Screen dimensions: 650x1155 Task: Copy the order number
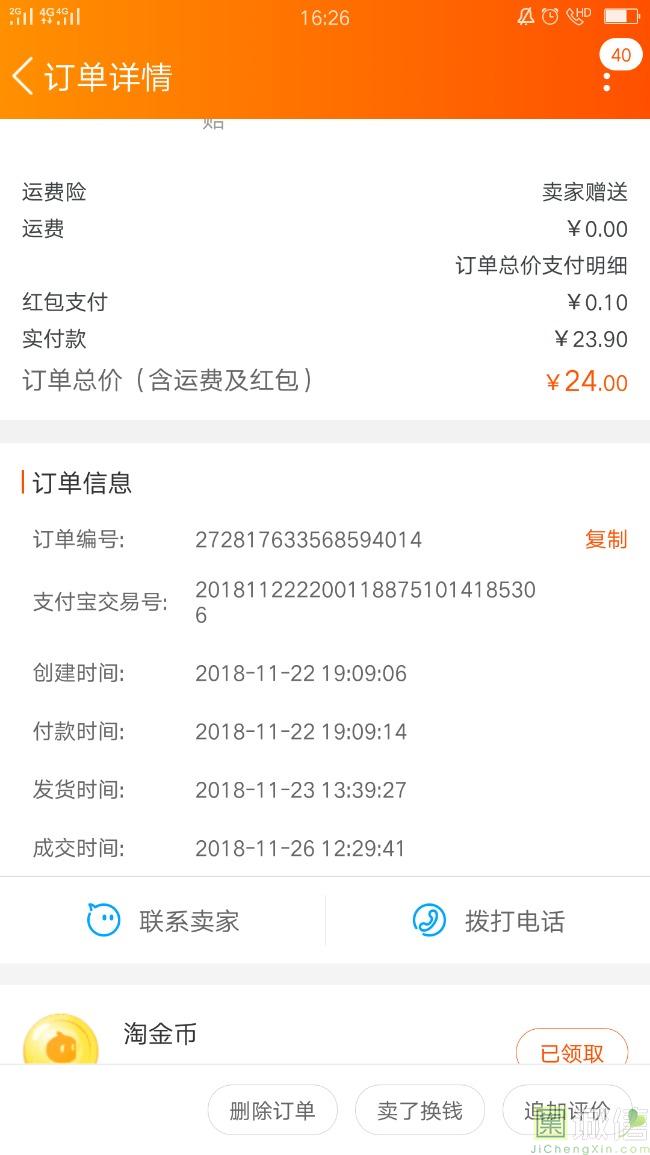605,540
